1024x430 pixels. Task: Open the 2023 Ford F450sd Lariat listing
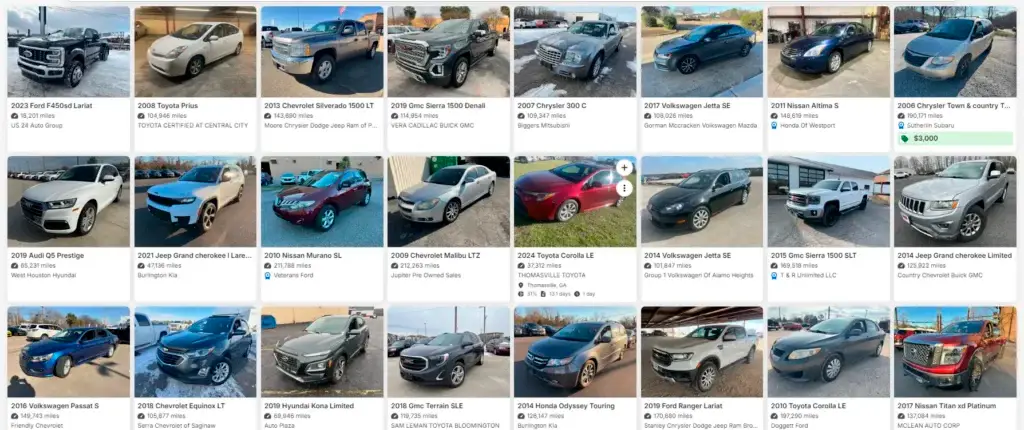[x=68, y=52]
